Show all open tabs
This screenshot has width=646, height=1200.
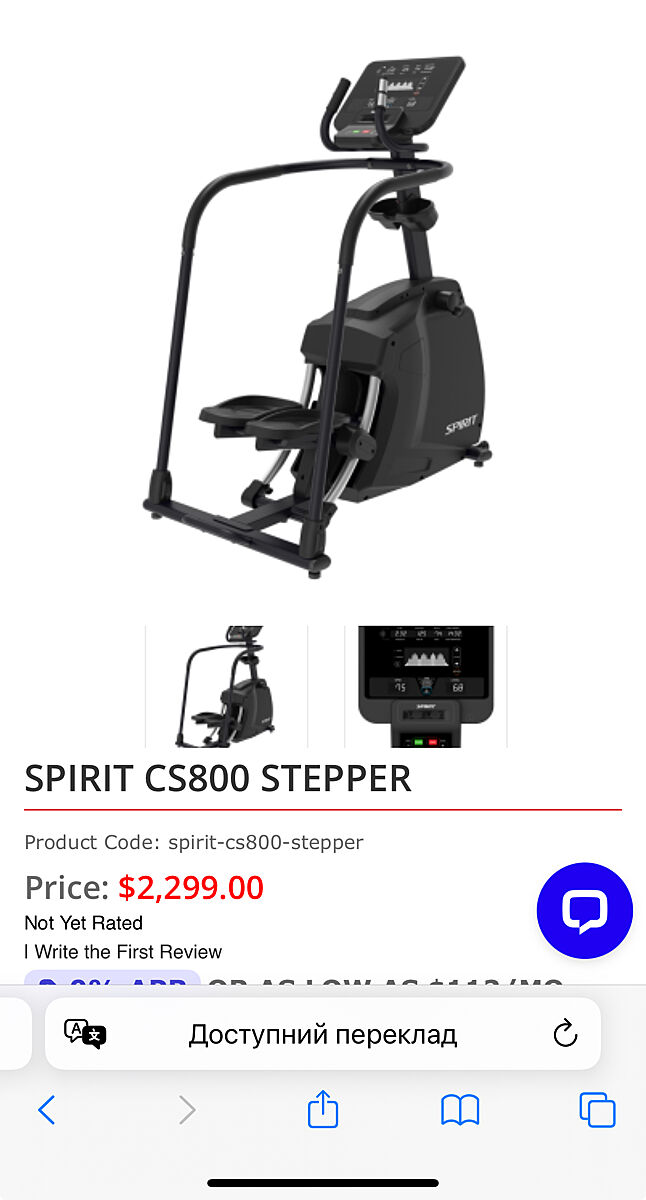(x=597, y=1110)
